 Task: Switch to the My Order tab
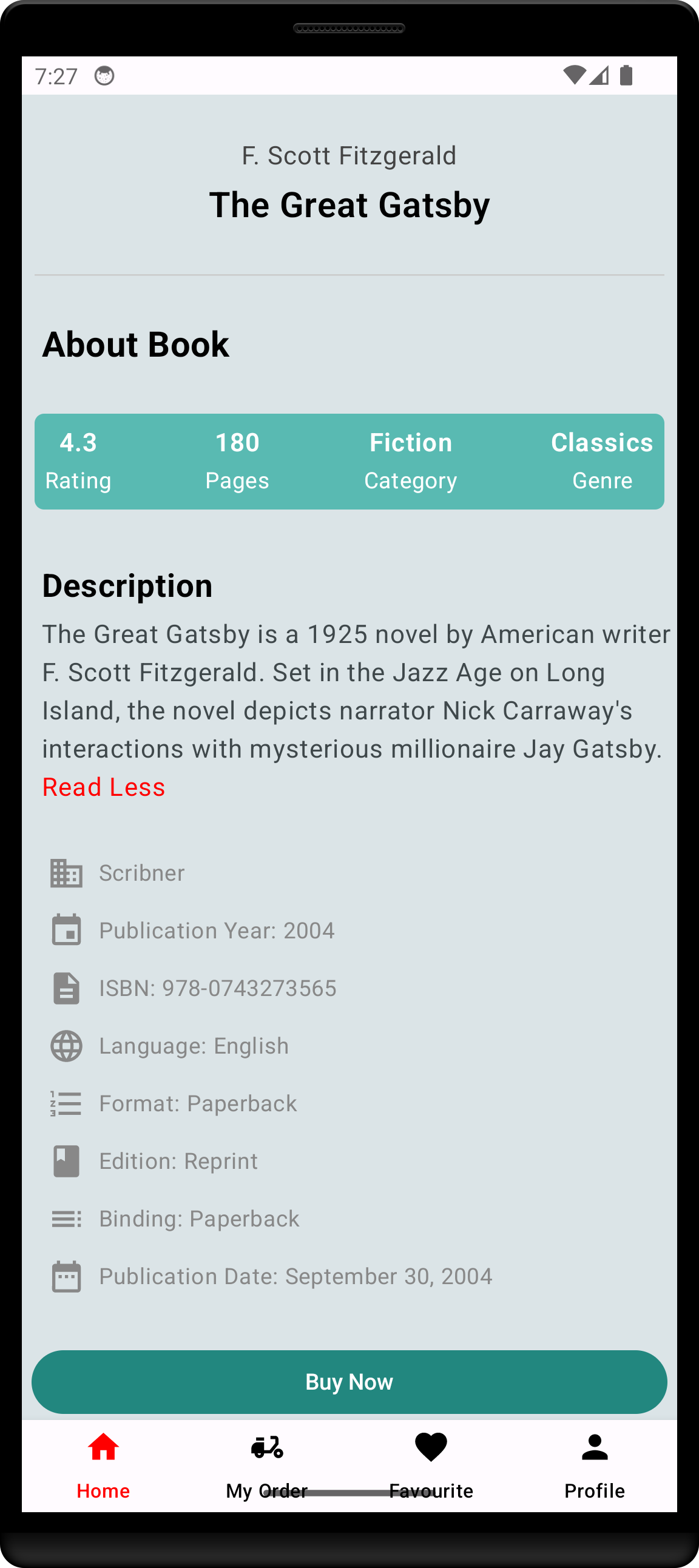267,1464
